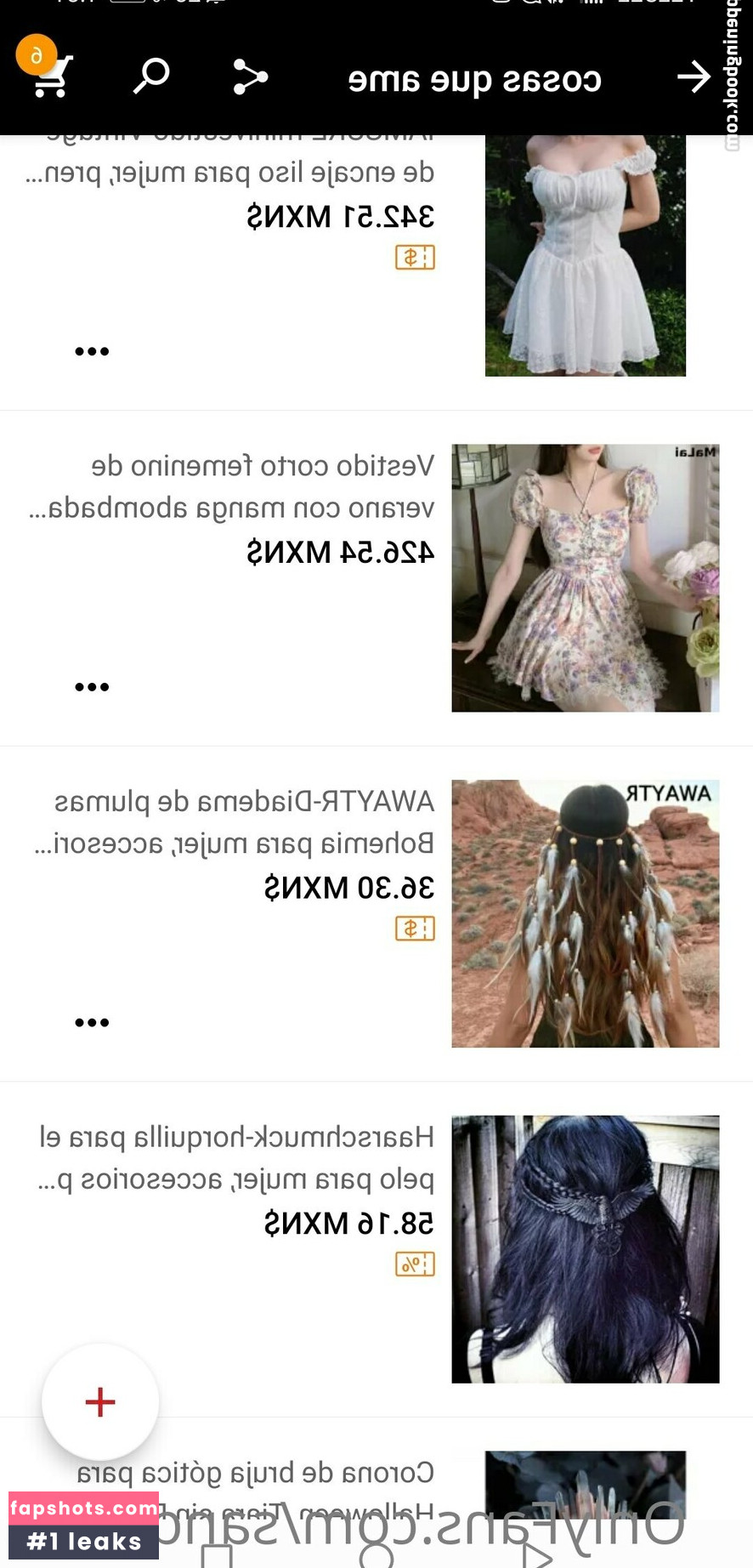Go back using the arrow icon

click(x=694, y=77)
